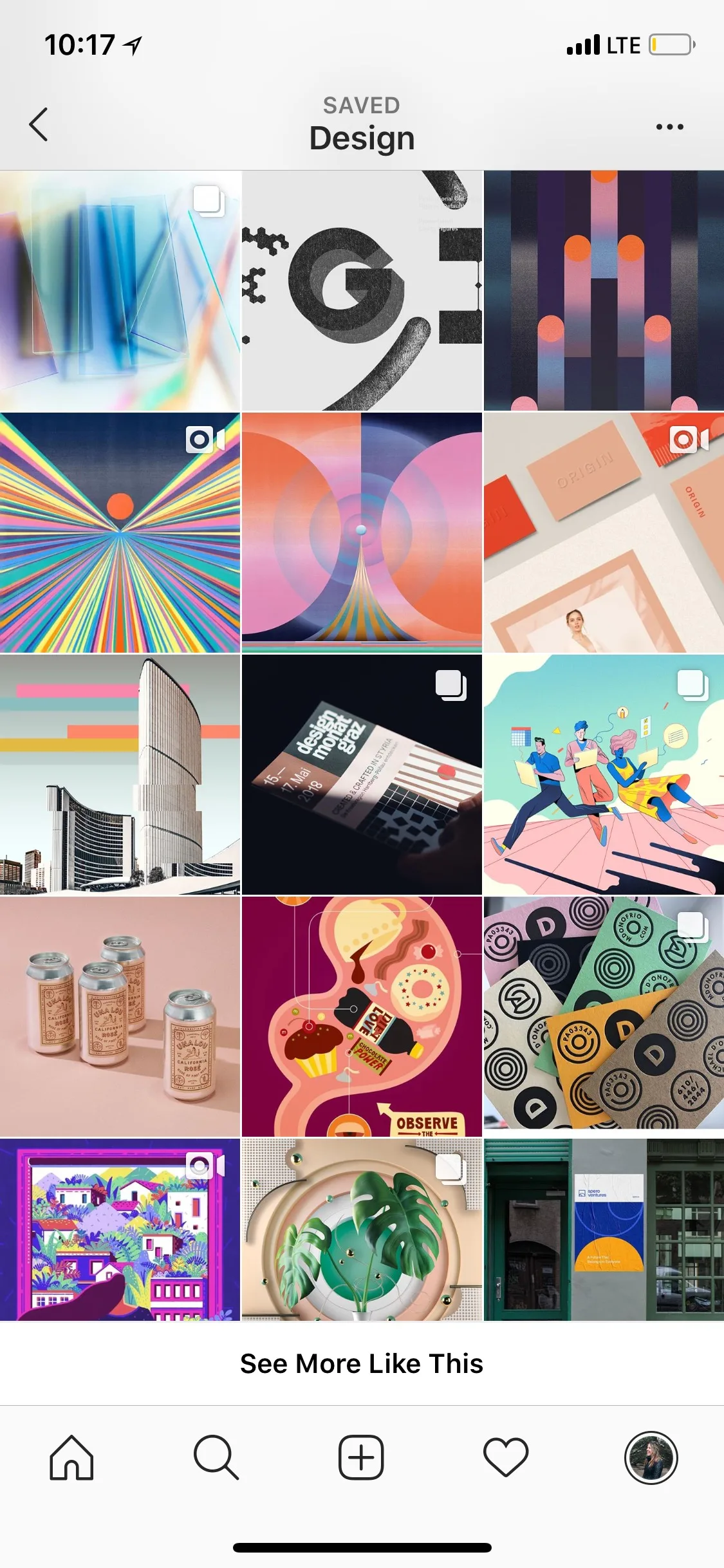The width and height of the screenshot is (724, 1568).
Task: Open the Origin business cards video
Action: (604, 533)
